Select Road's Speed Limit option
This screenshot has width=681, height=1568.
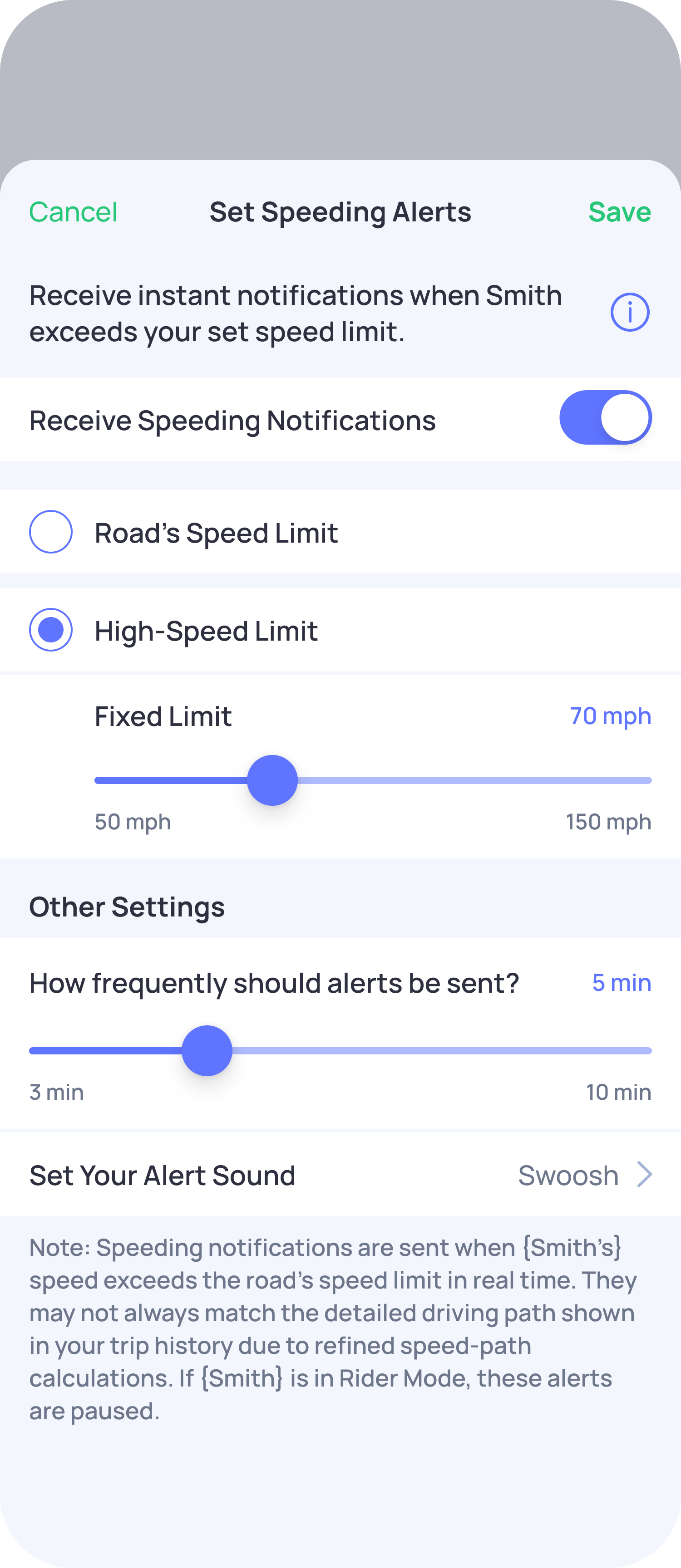coord(51,532)
